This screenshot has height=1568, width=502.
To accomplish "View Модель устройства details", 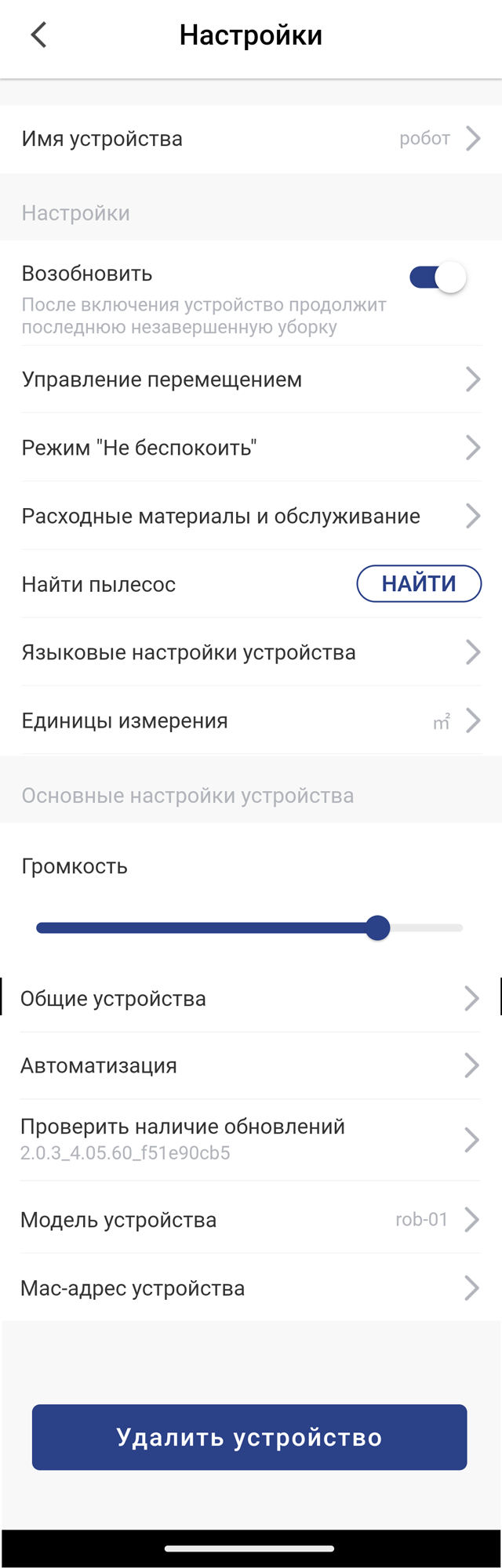I will (x=251, y=1220).
